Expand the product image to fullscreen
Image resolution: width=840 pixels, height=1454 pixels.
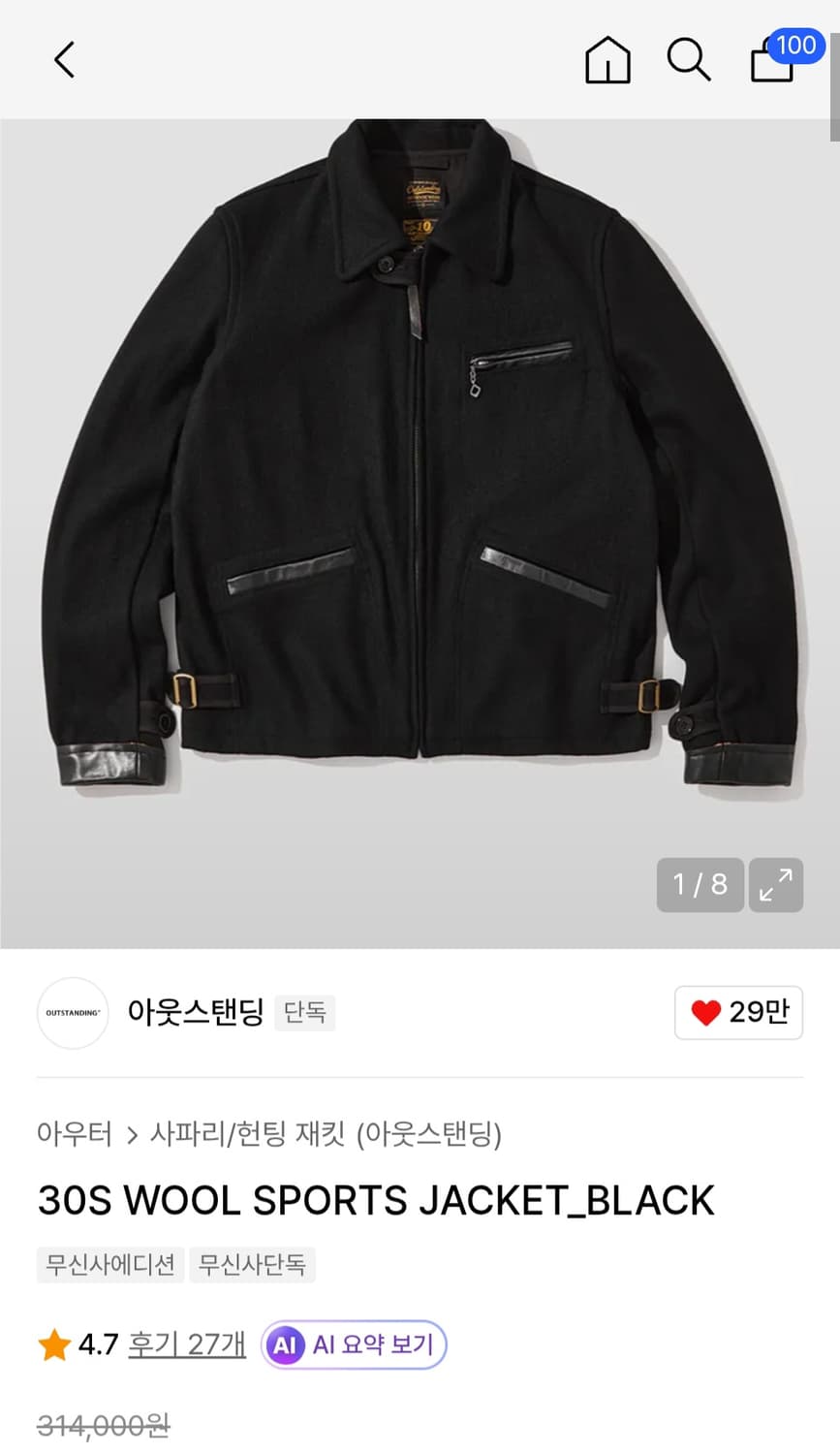775,885
